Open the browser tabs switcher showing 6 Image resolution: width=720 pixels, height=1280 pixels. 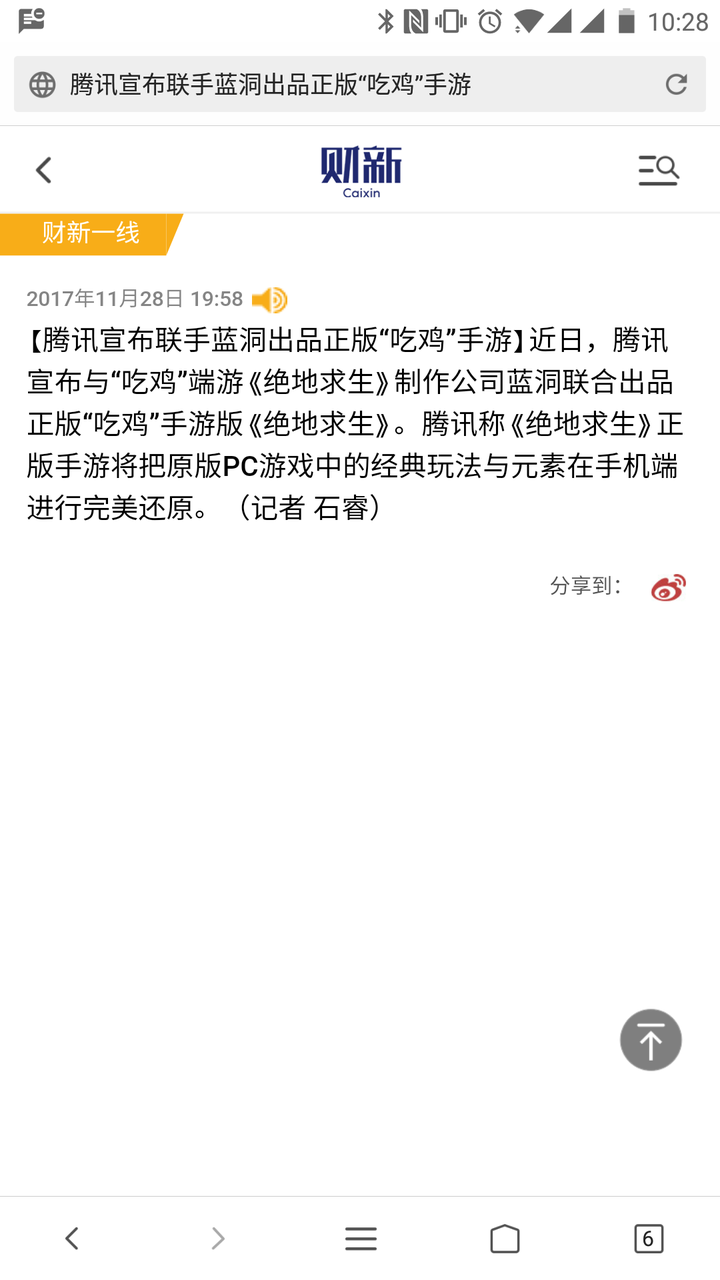(x=649, y=1237)
